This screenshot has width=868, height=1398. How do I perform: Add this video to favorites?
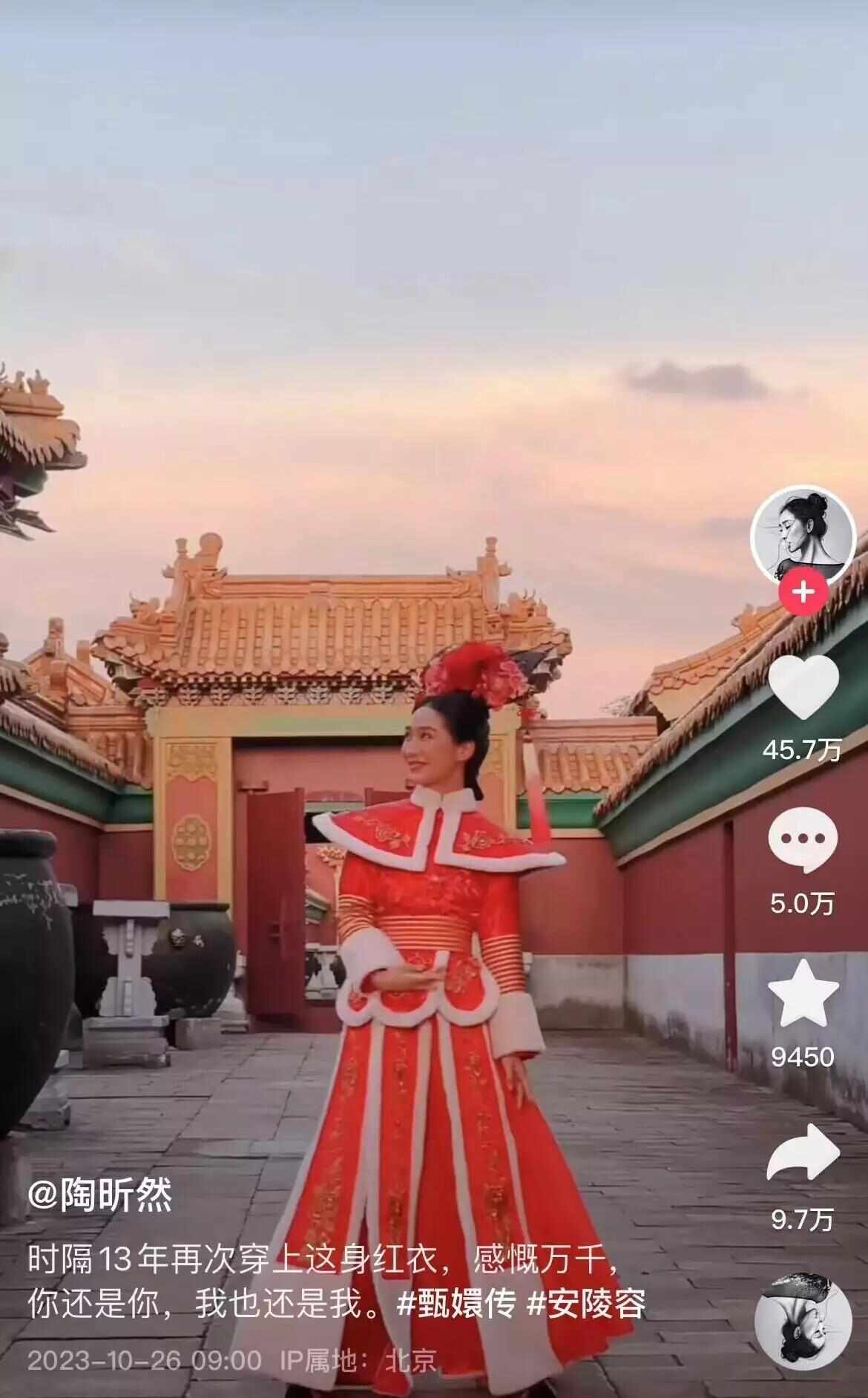803,993
